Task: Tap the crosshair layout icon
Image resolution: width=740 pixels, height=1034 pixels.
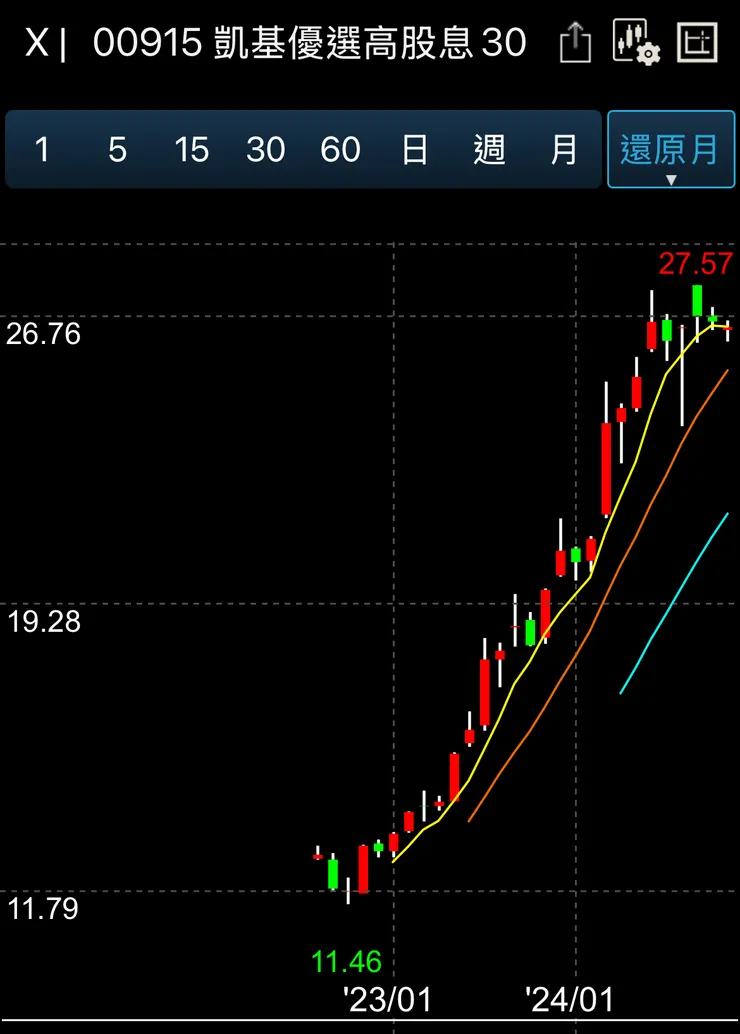Action: pyautogui.click(x=698, y=42)
